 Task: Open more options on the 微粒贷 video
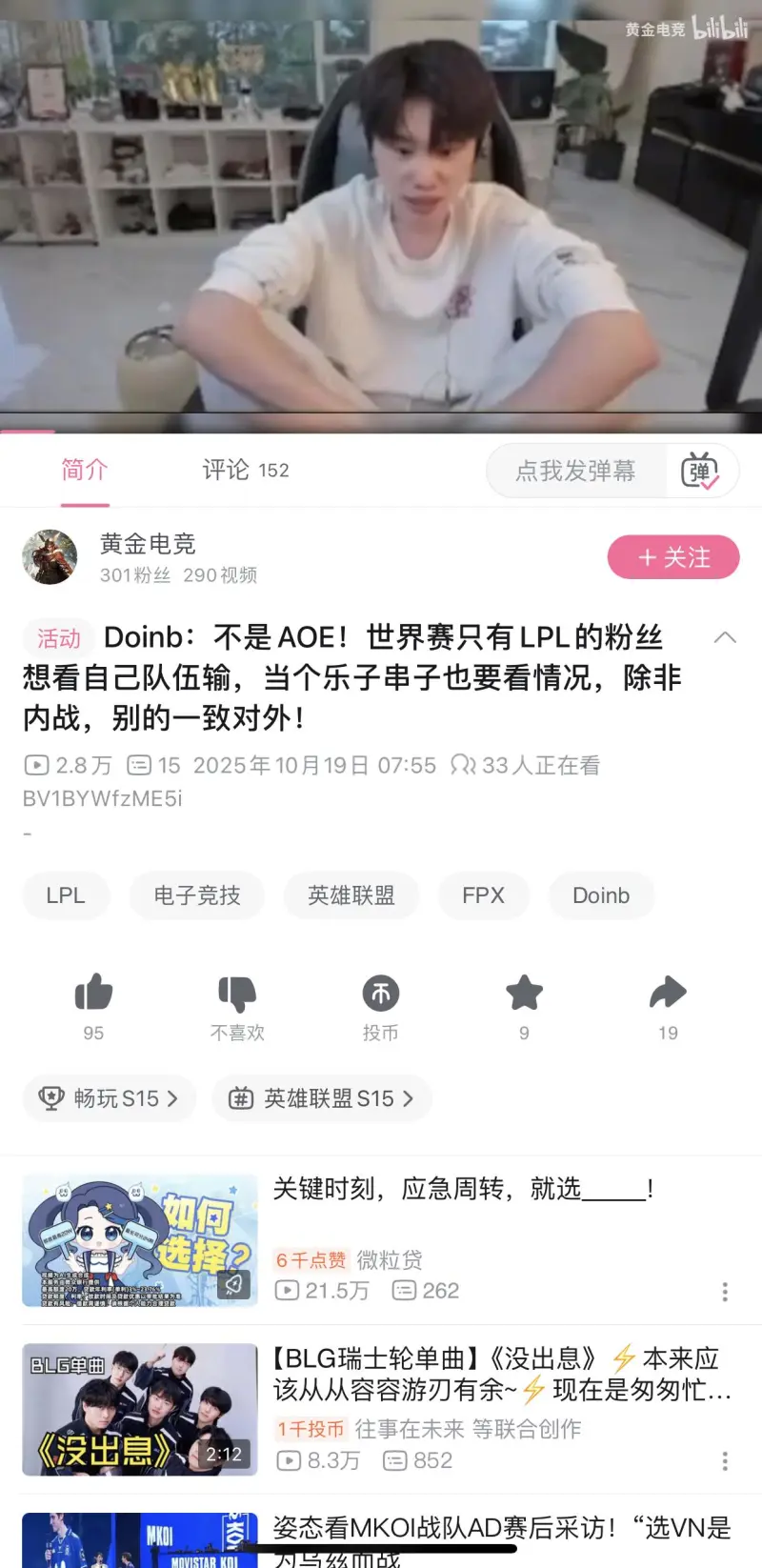point(724,1291)
